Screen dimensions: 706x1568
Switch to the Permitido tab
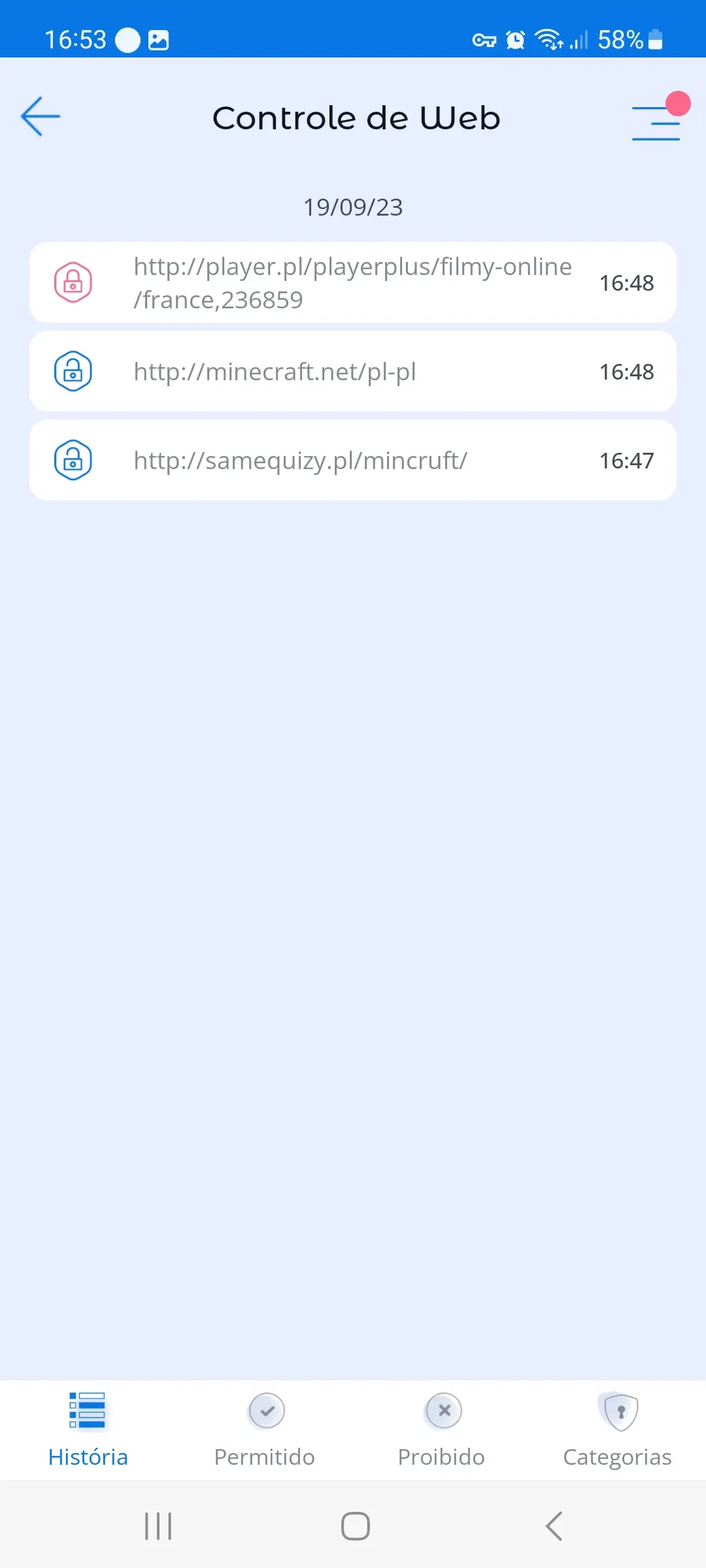tap(265, 1429)
